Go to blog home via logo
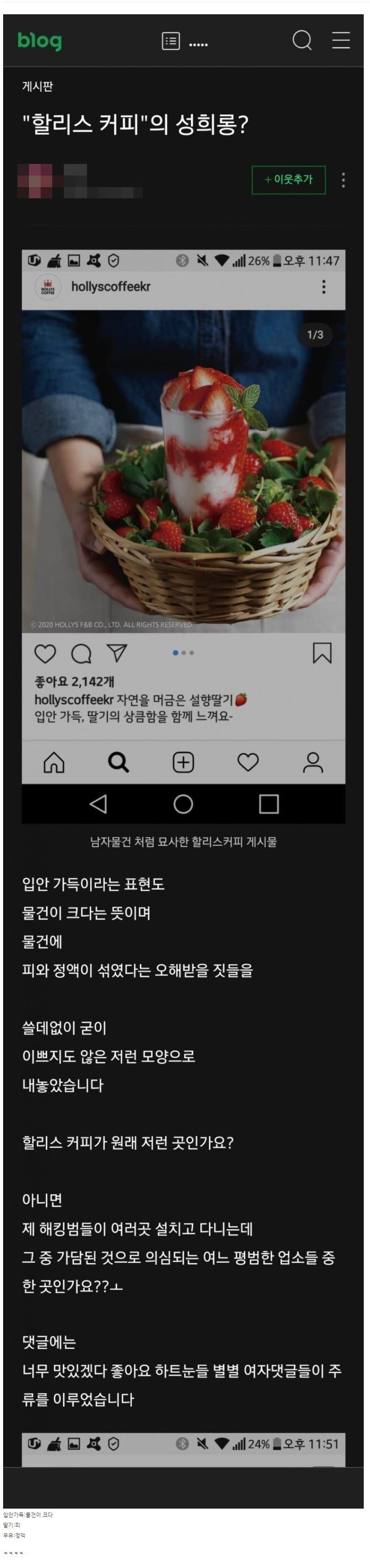Viewport: 370px width, 1568px height. pos(40,42)
